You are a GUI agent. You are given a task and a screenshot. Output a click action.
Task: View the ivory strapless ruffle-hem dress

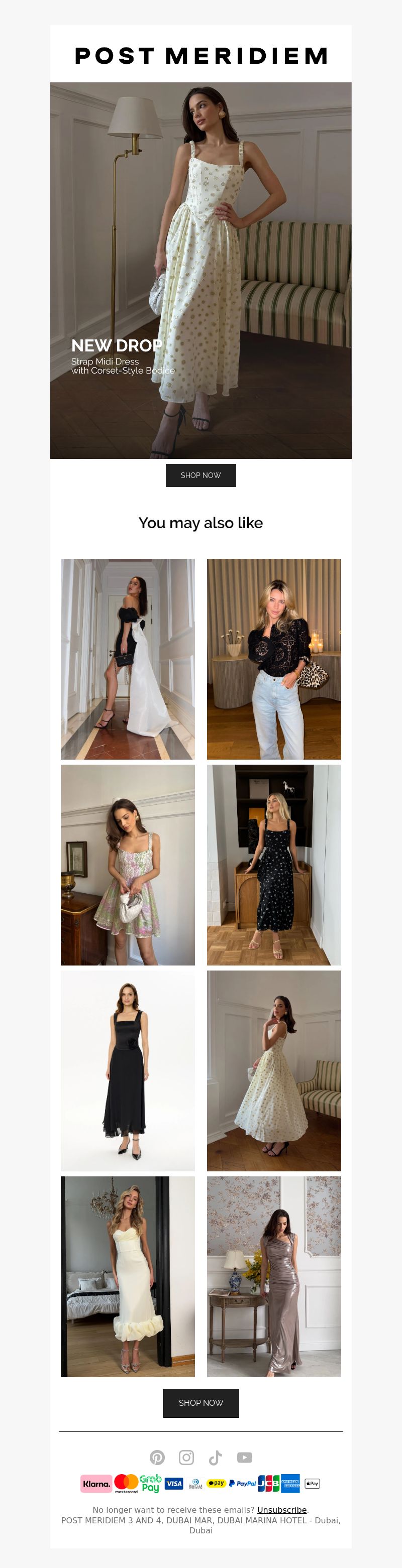click(x=128, y=1276)
